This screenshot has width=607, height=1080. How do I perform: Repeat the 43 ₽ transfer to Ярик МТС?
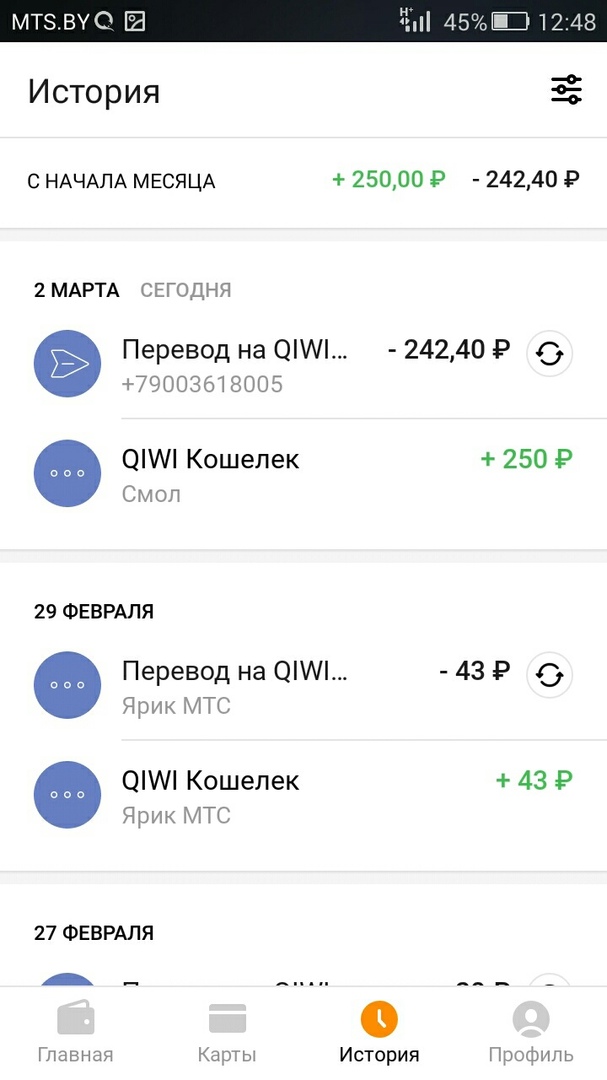(549, 674)
